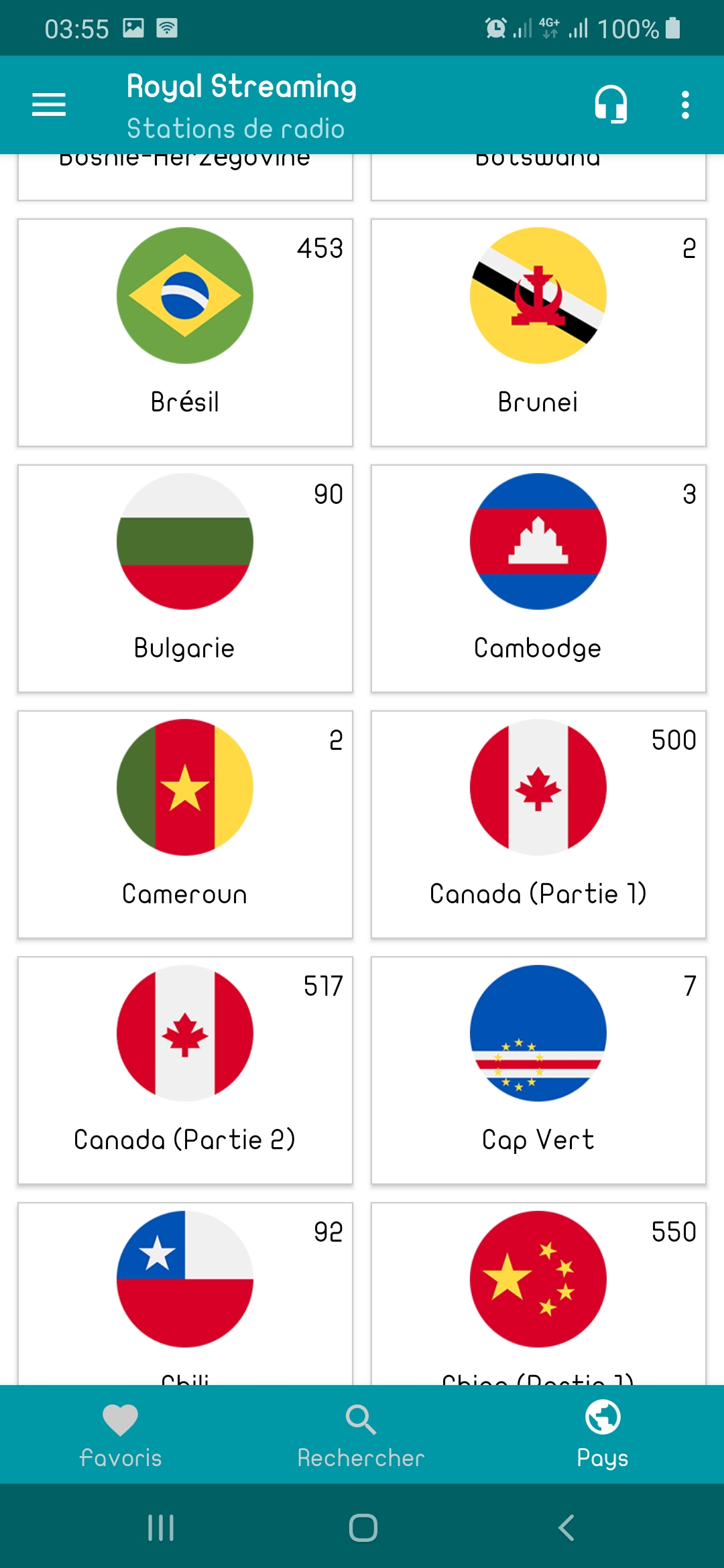Tap the system back button
This screenshot has width=724, height=1568.
pyautogui.click(x=566, y=1528)
